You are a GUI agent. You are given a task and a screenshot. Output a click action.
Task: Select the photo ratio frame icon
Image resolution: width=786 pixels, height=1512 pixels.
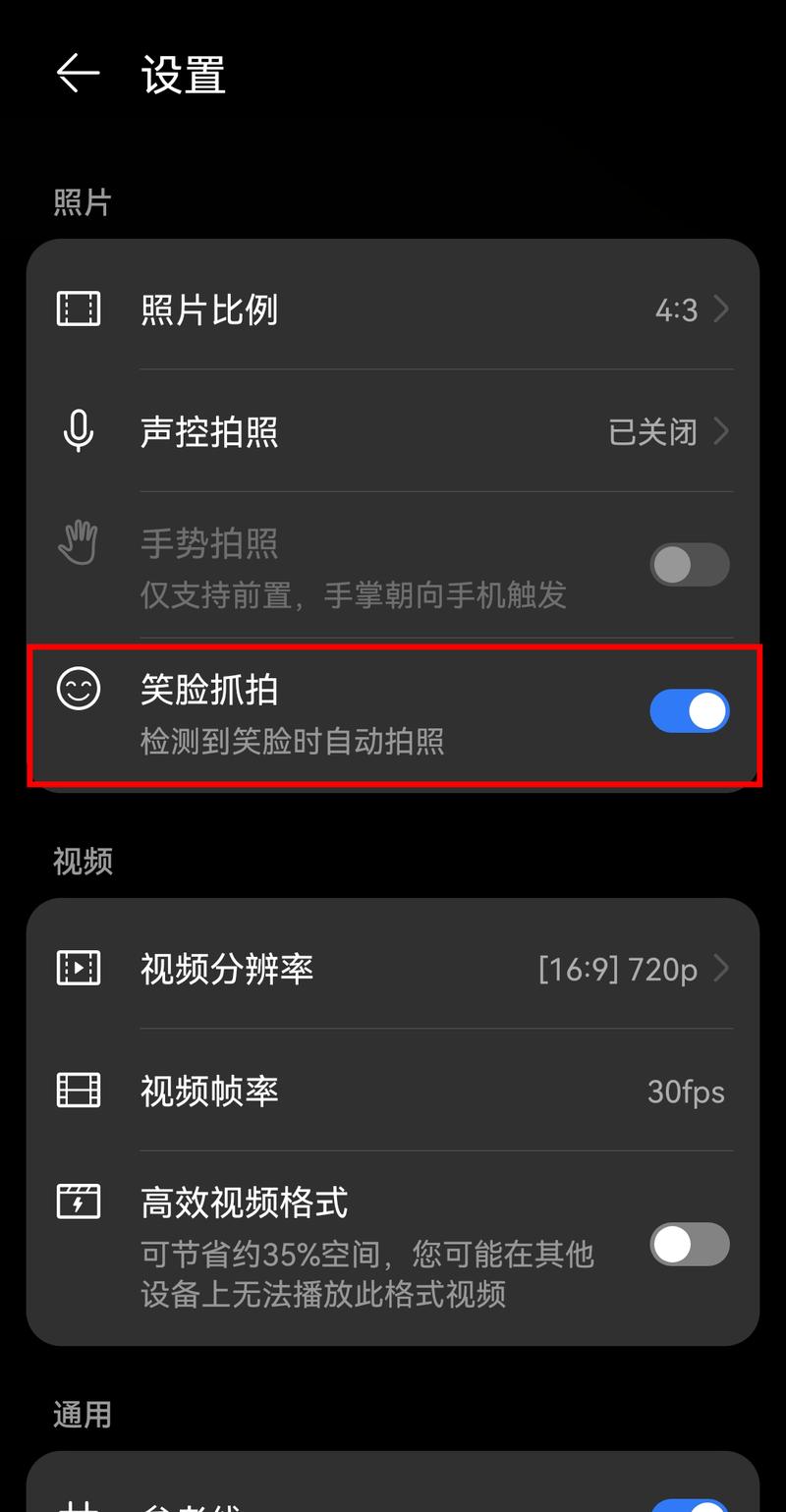(78, 308)
